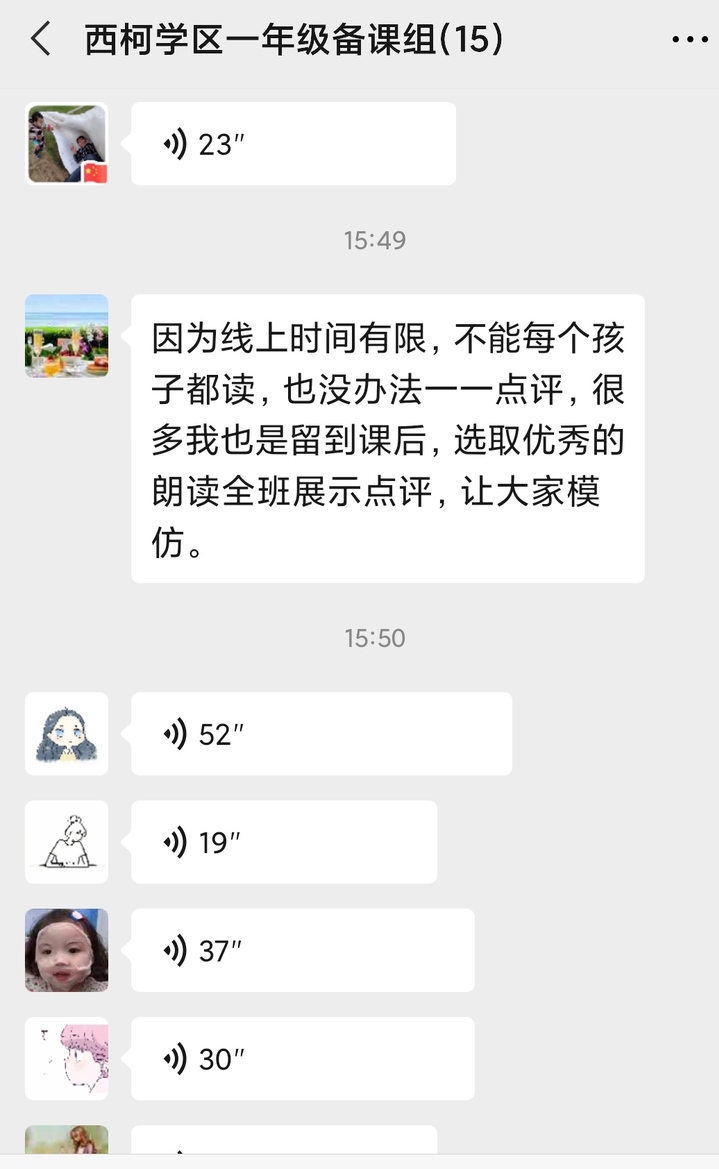Open the sender avatar beside the 19-second voice message
719x1169 pixels.
[66, 842]
